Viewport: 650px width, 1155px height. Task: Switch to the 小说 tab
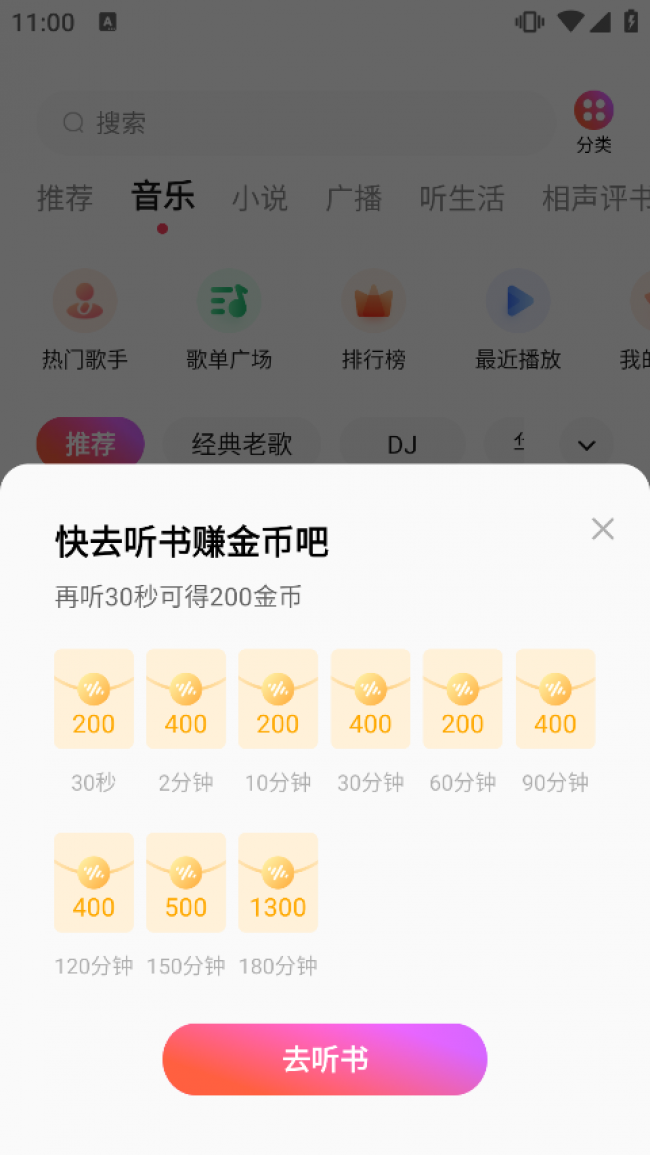[260, 198]
